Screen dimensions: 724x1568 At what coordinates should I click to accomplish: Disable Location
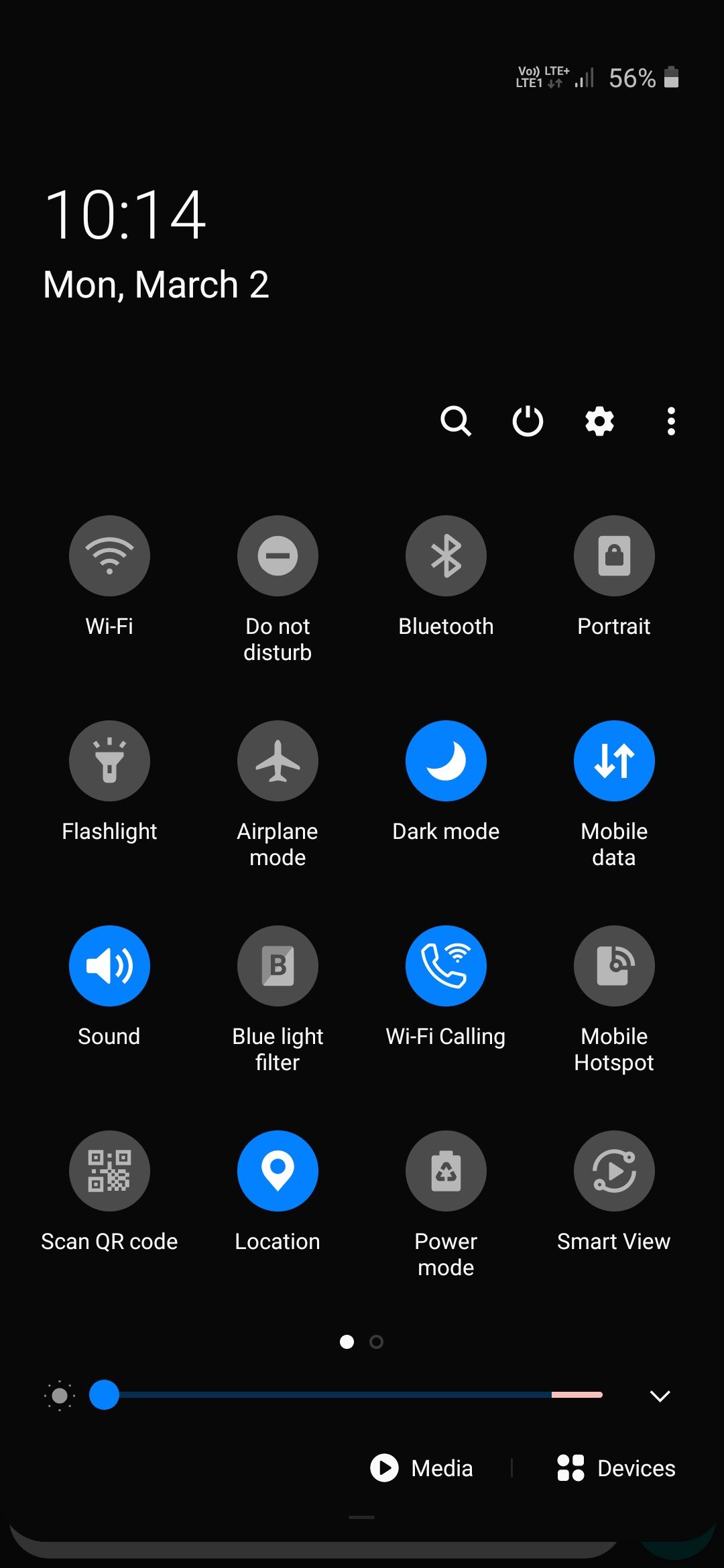[278, 1171]
